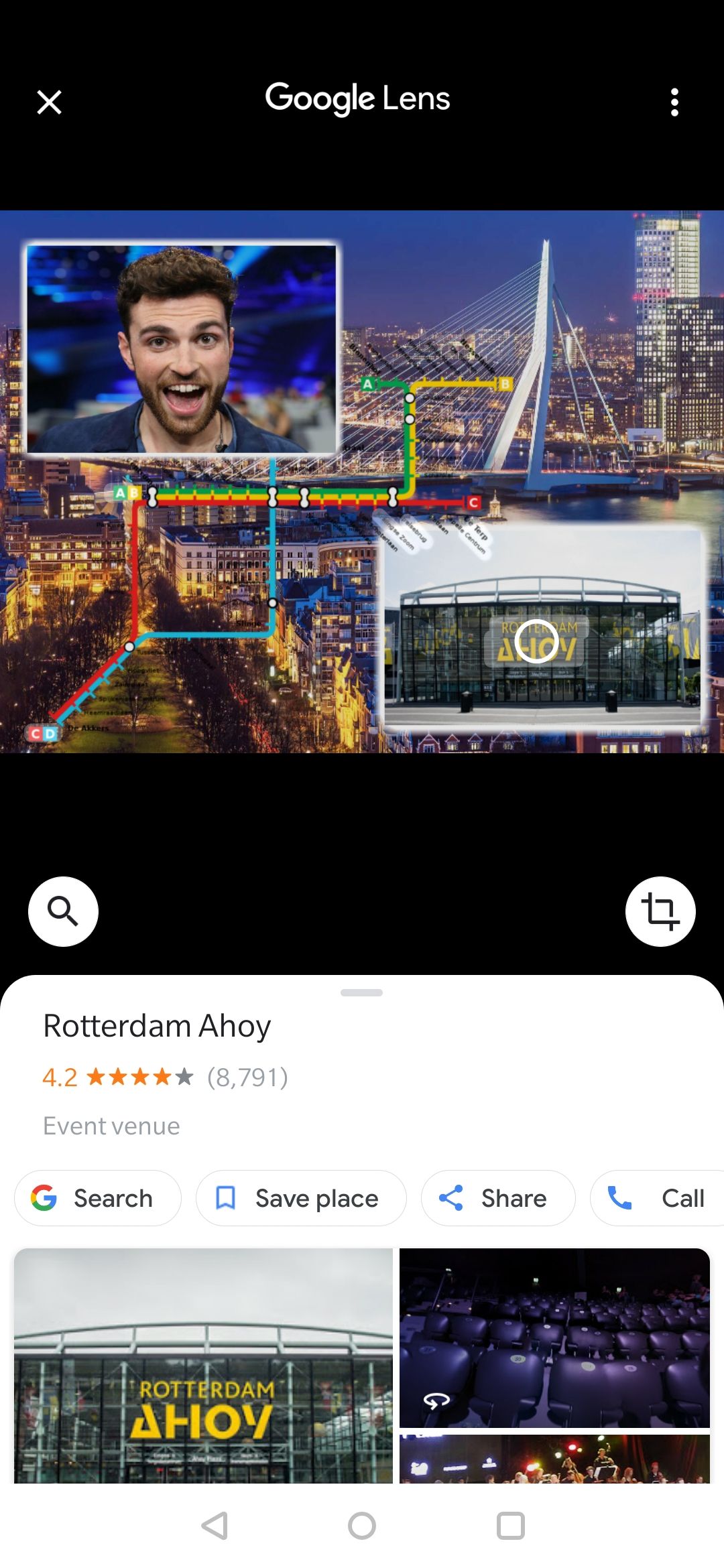Save Rotterdam Ahoy with Save place
This screenshot has height=1568, width=724.
(x=300, y=1198)
